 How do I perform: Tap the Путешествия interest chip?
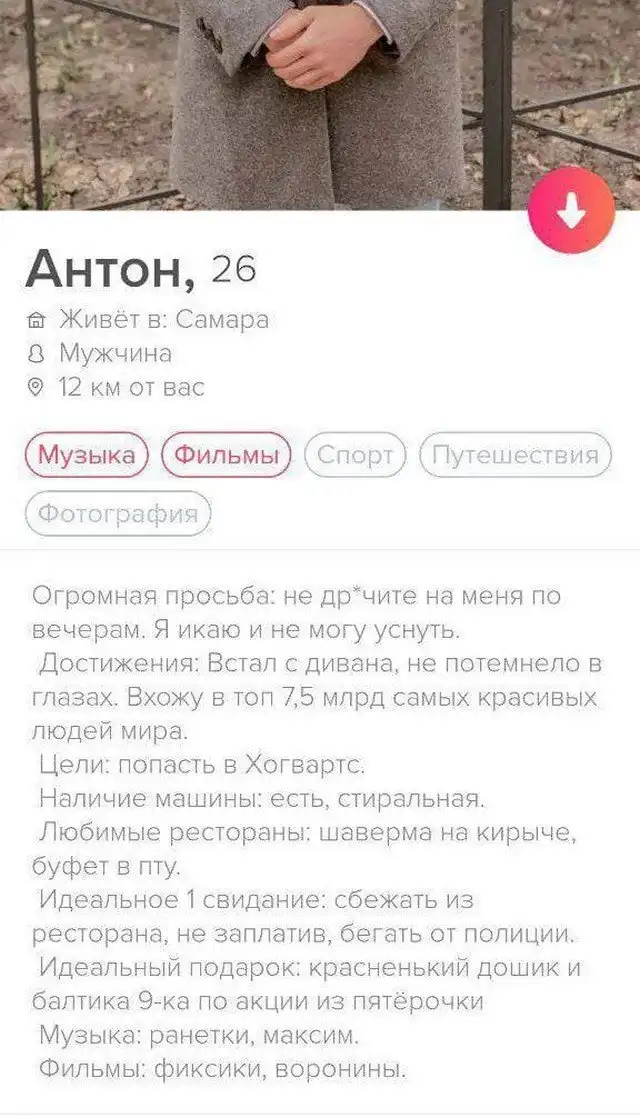515,455
